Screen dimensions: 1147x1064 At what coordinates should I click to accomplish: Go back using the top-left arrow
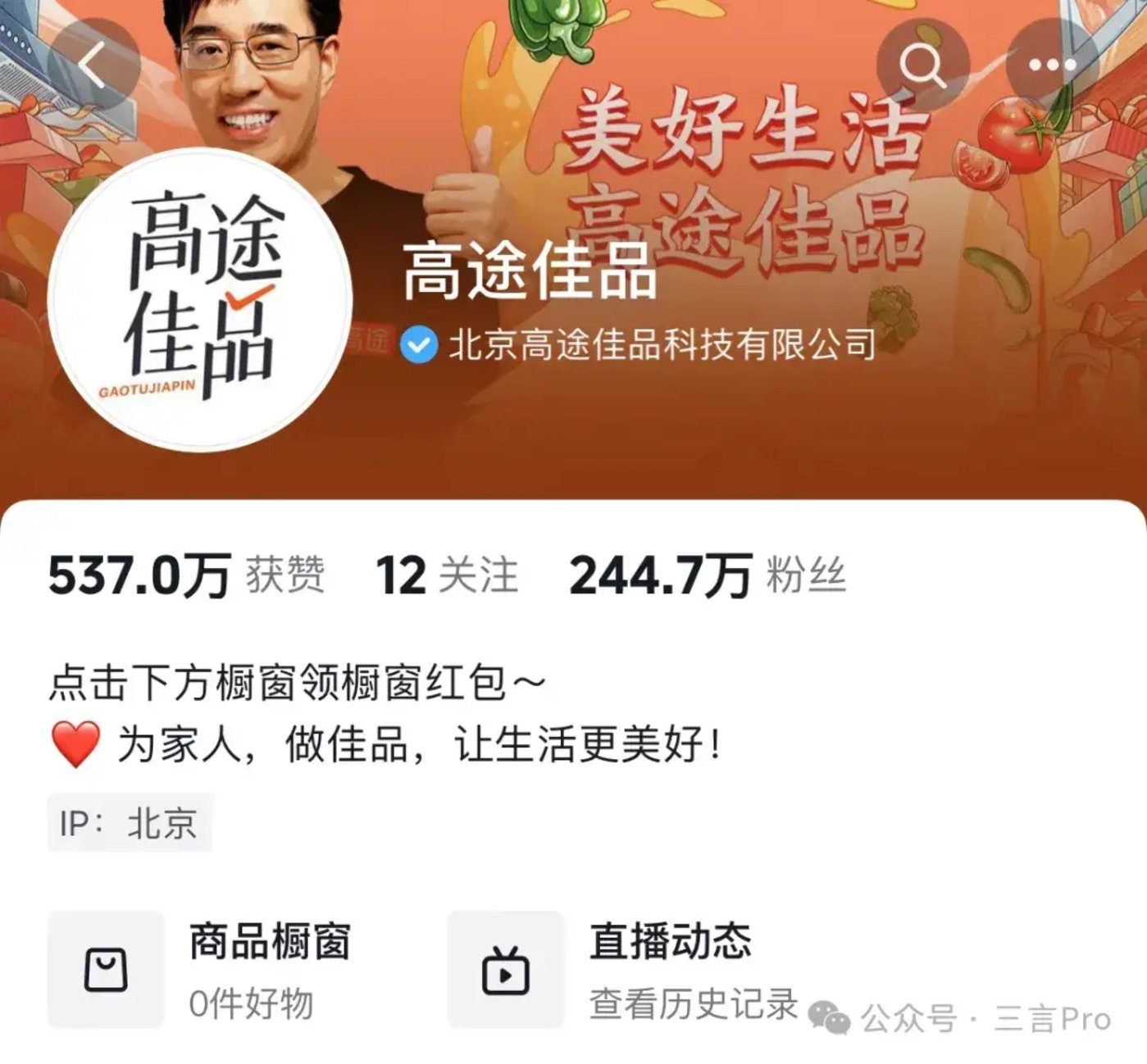(93, 64)
